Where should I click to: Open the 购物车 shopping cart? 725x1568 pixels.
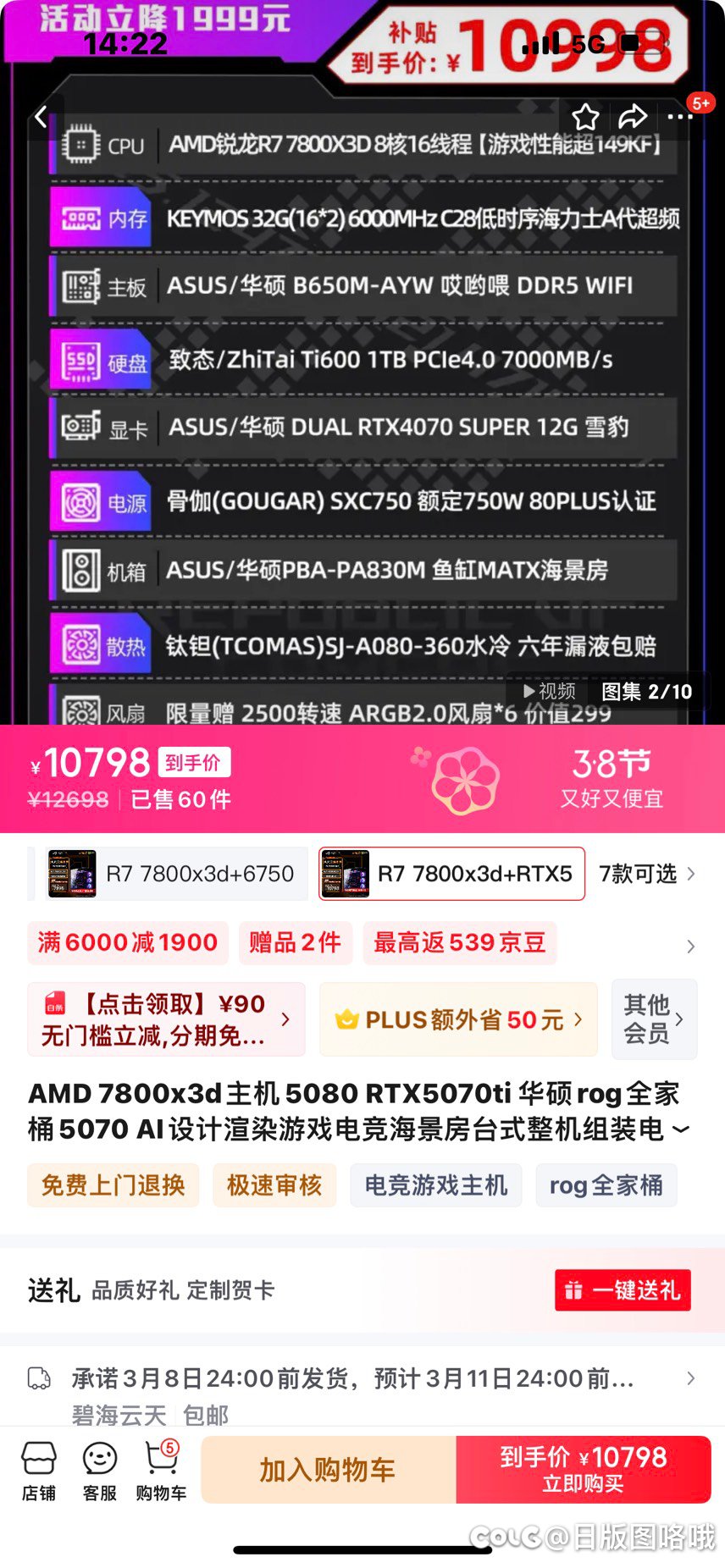(161, 1471)
